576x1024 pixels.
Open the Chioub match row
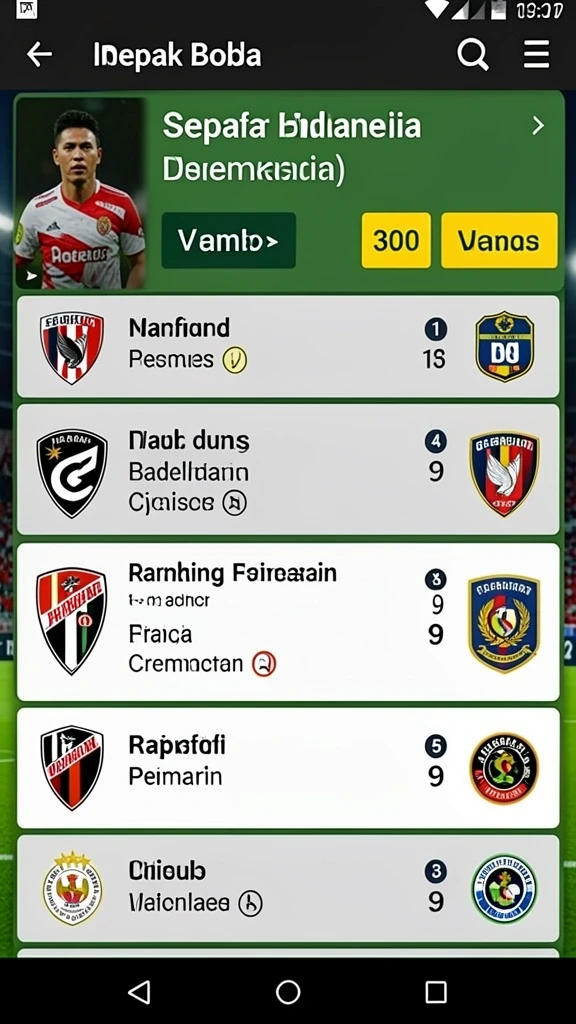coord(288,888)
